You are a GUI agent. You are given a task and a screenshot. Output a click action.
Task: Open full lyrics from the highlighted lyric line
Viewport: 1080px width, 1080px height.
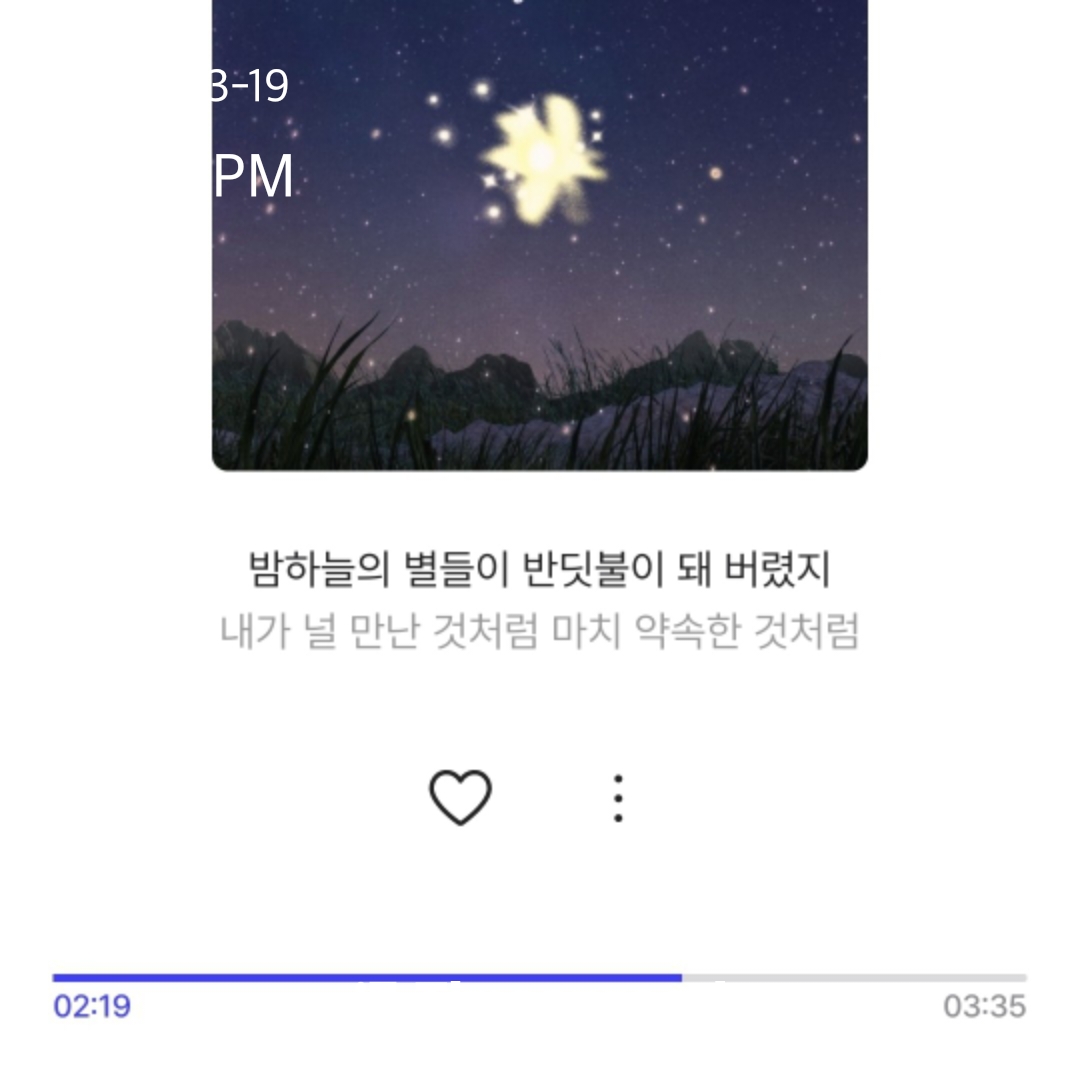(x=539, y=570)
